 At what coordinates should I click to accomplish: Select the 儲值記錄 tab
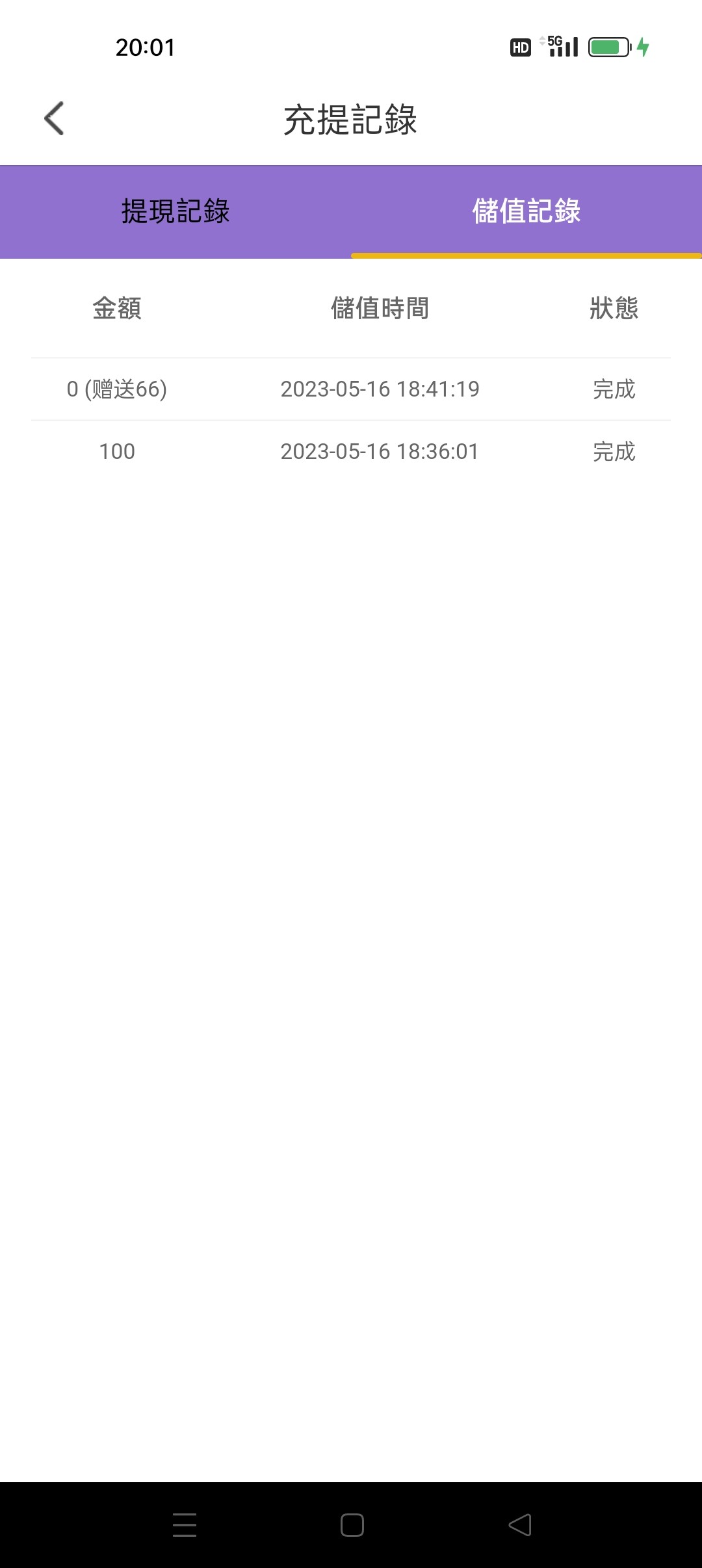click(x=526, y=211)
